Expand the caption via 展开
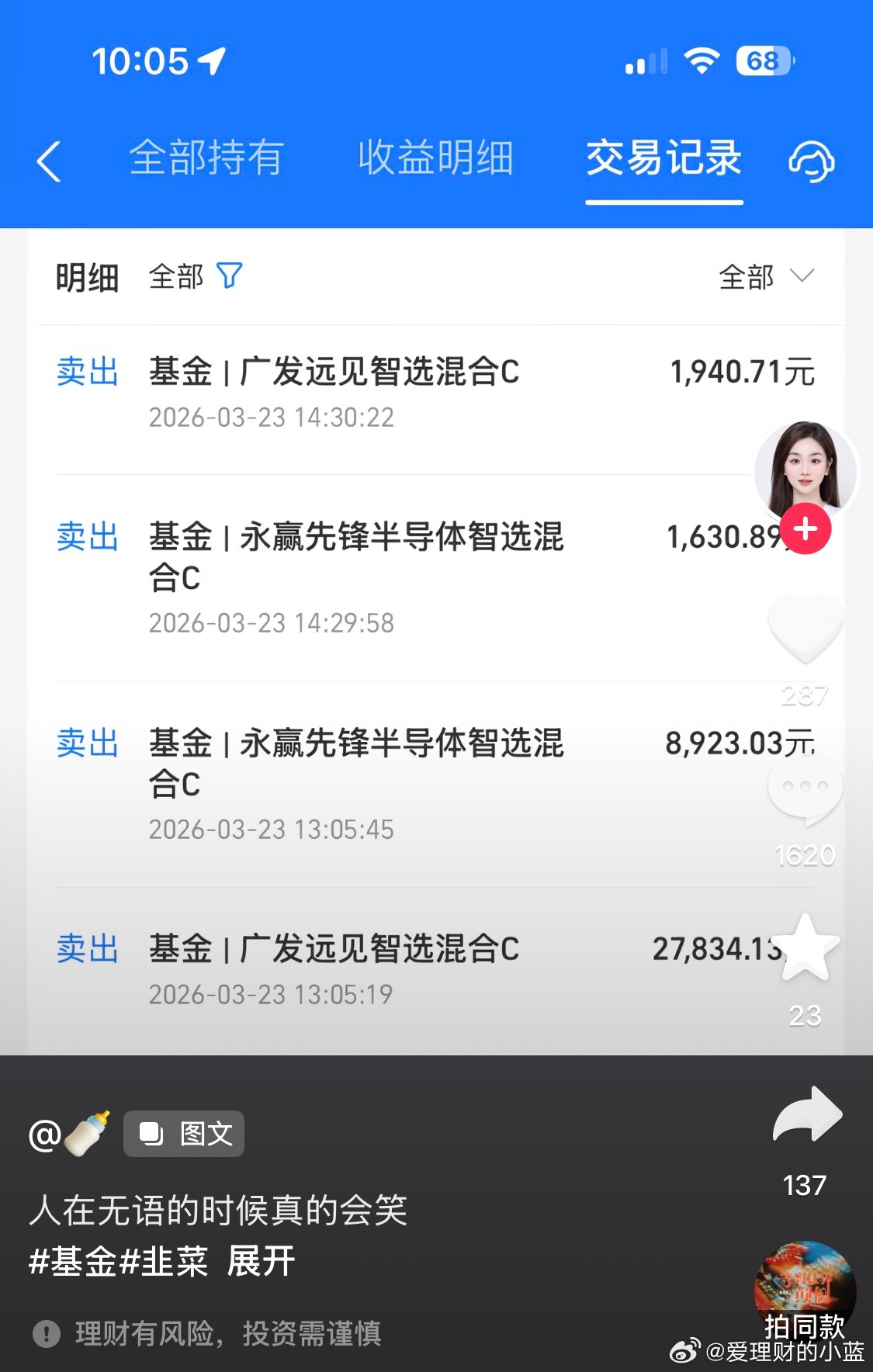 261,1261
